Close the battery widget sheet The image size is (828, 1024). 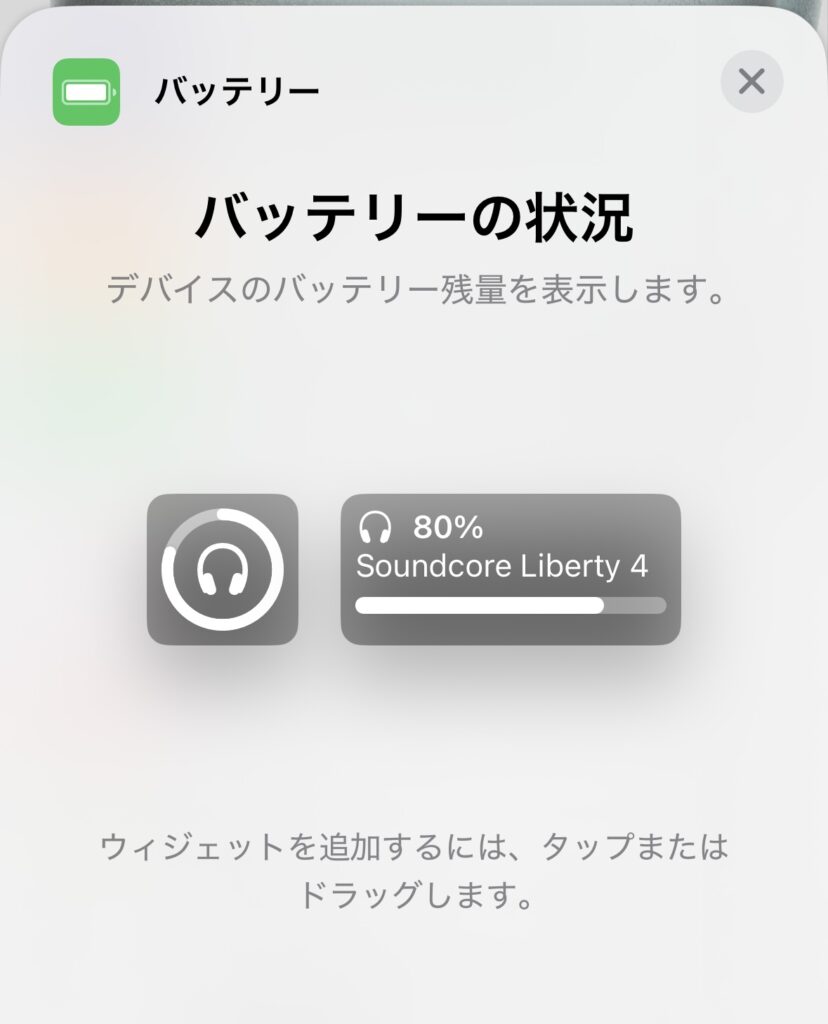751,81
